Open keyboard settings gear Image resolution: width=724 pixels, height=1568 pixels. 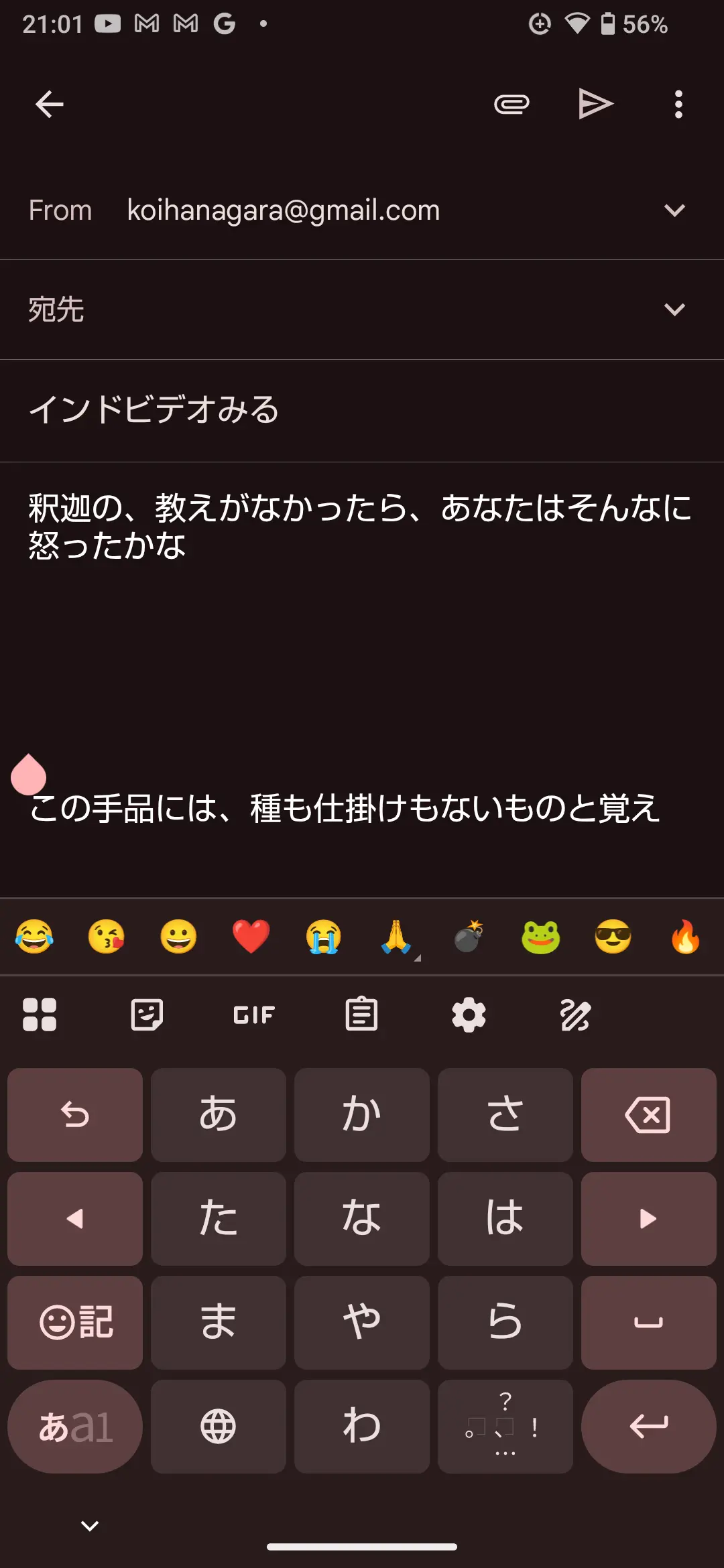[x=469, y=1015]
